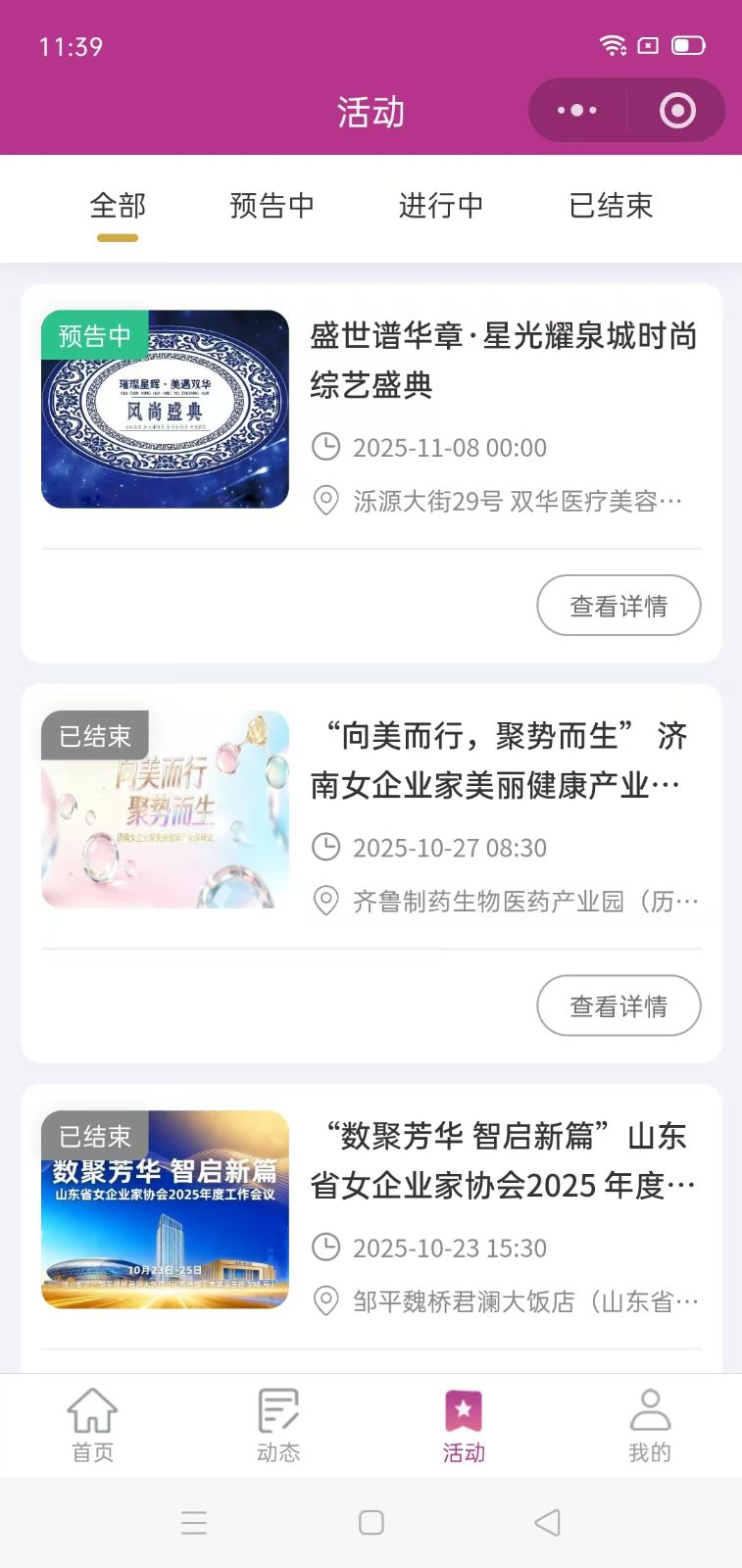
Task: Select the 活动 bottom tab
Action: tap(464, 1426)
